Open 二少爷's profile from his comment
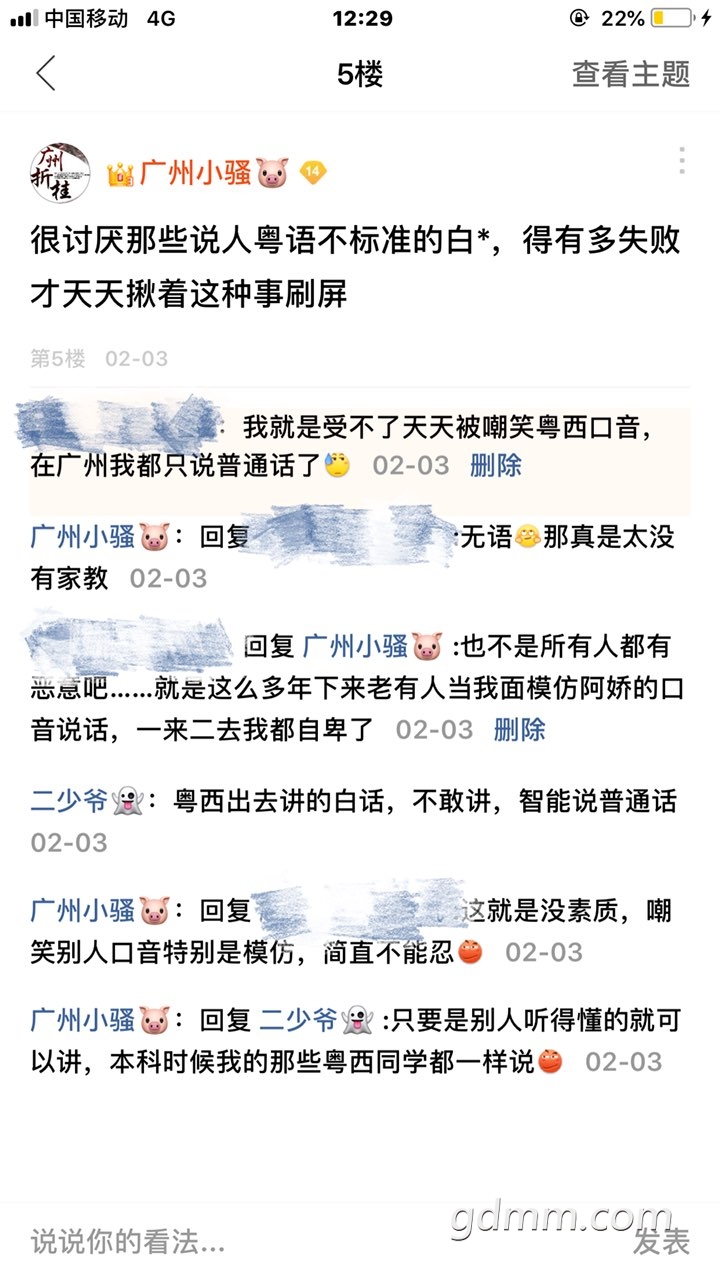The width and height of the screenshot is (720, 1280). click(68, 800)
